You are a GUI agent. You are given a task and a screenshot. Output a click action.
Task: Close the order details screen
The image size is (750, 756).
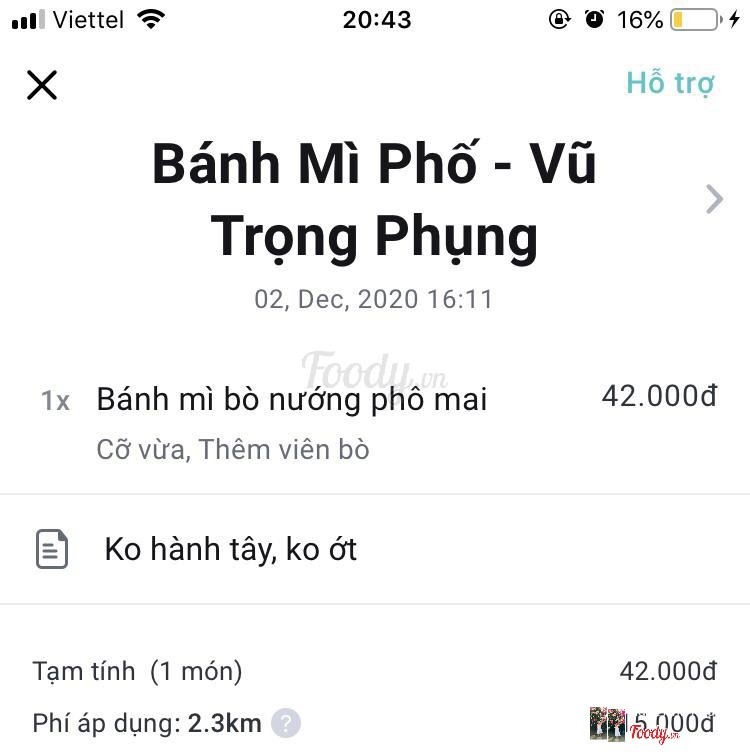[42, 85]
